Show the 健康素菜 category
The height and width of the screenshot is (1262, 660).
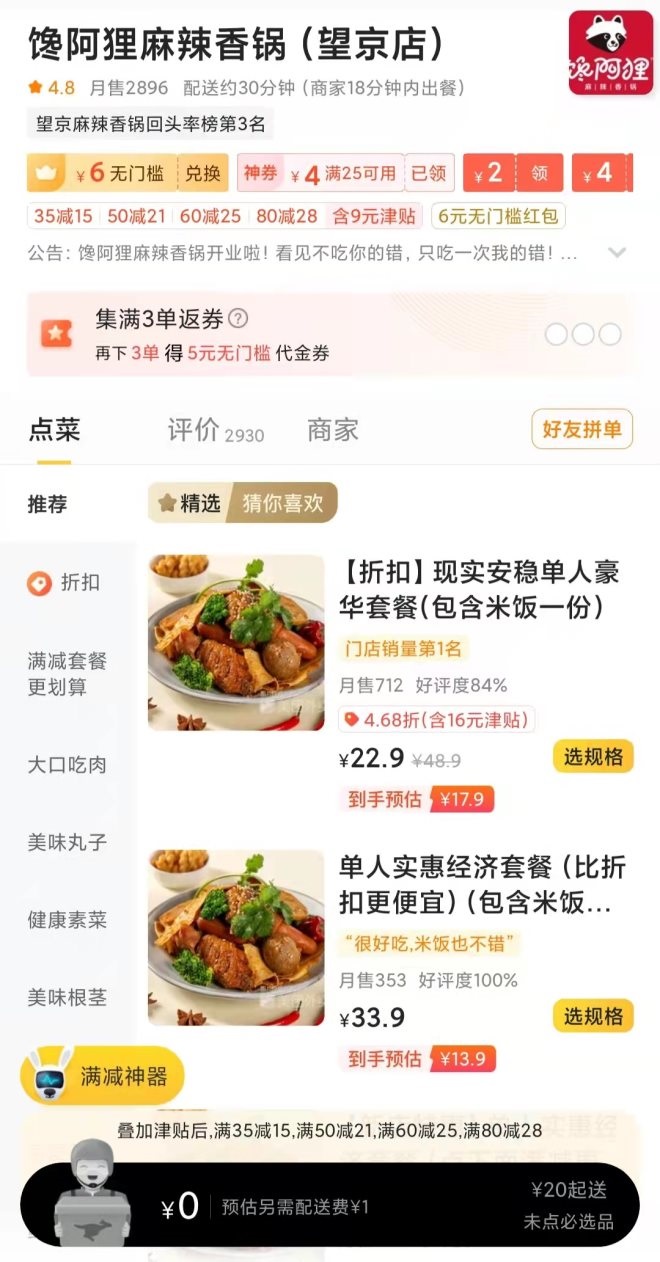pyautogui.click(x=67, y=920)
